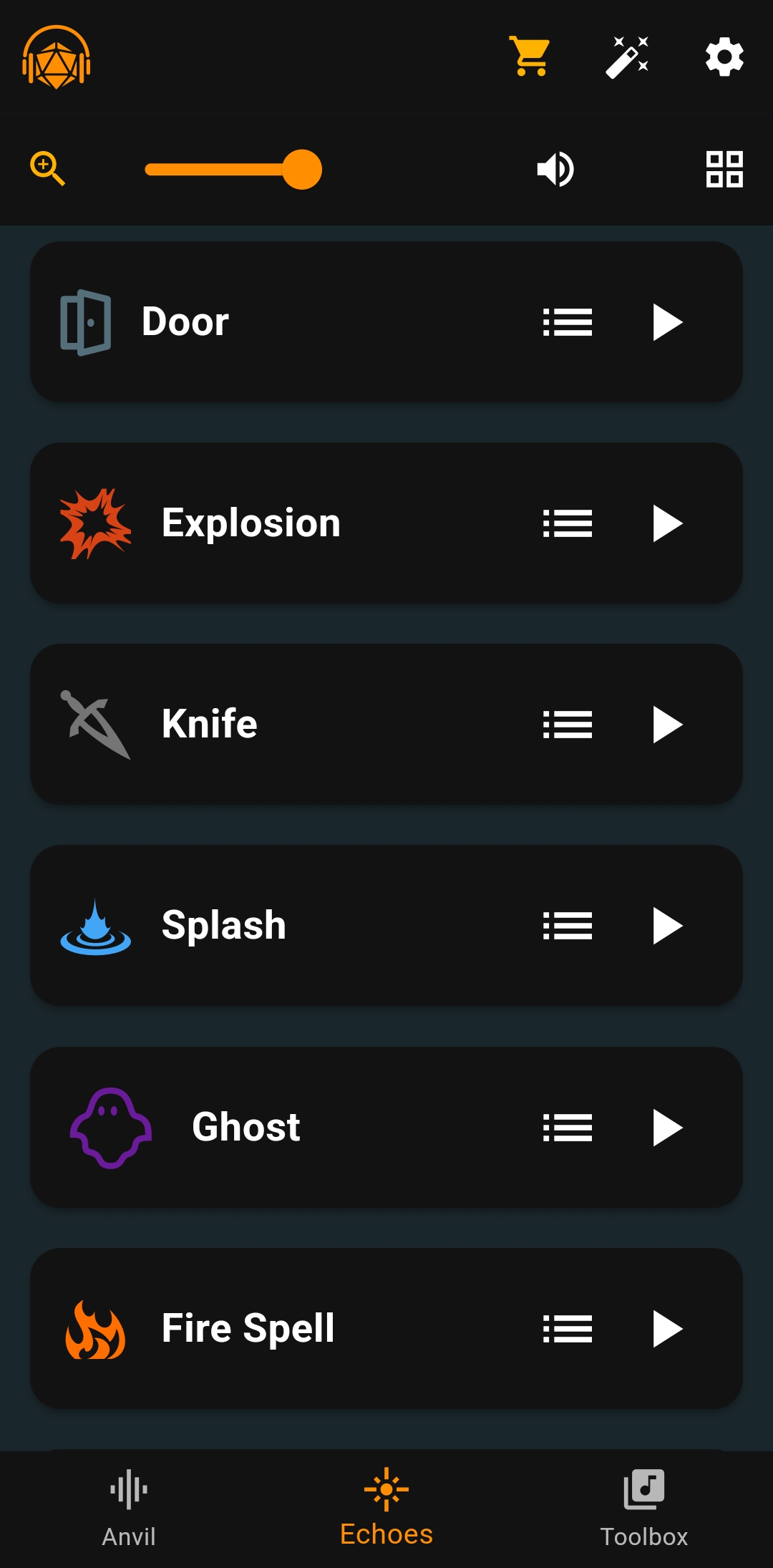Viewport: 773px width, 1568px height.
Task: Open the shopping cart
Action: pyautogui.click(x=530, y=57)
